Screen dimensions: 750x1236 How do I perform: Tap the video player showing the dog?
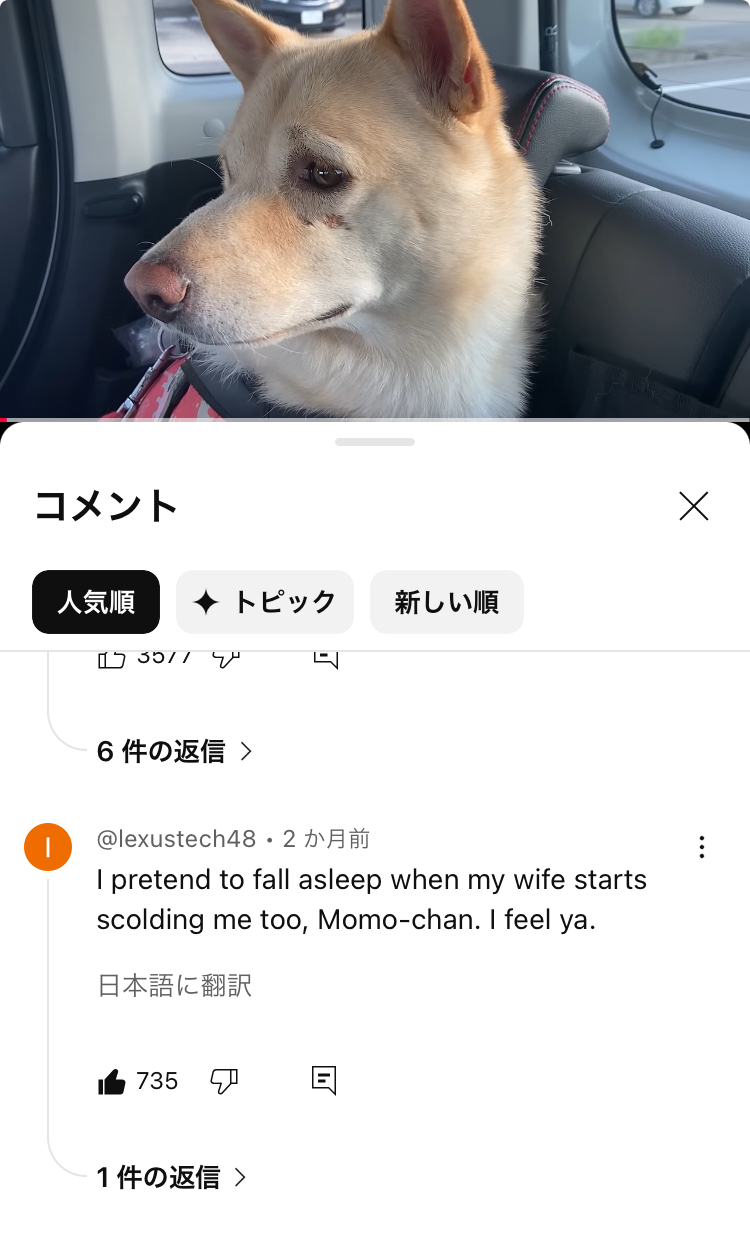375,209
